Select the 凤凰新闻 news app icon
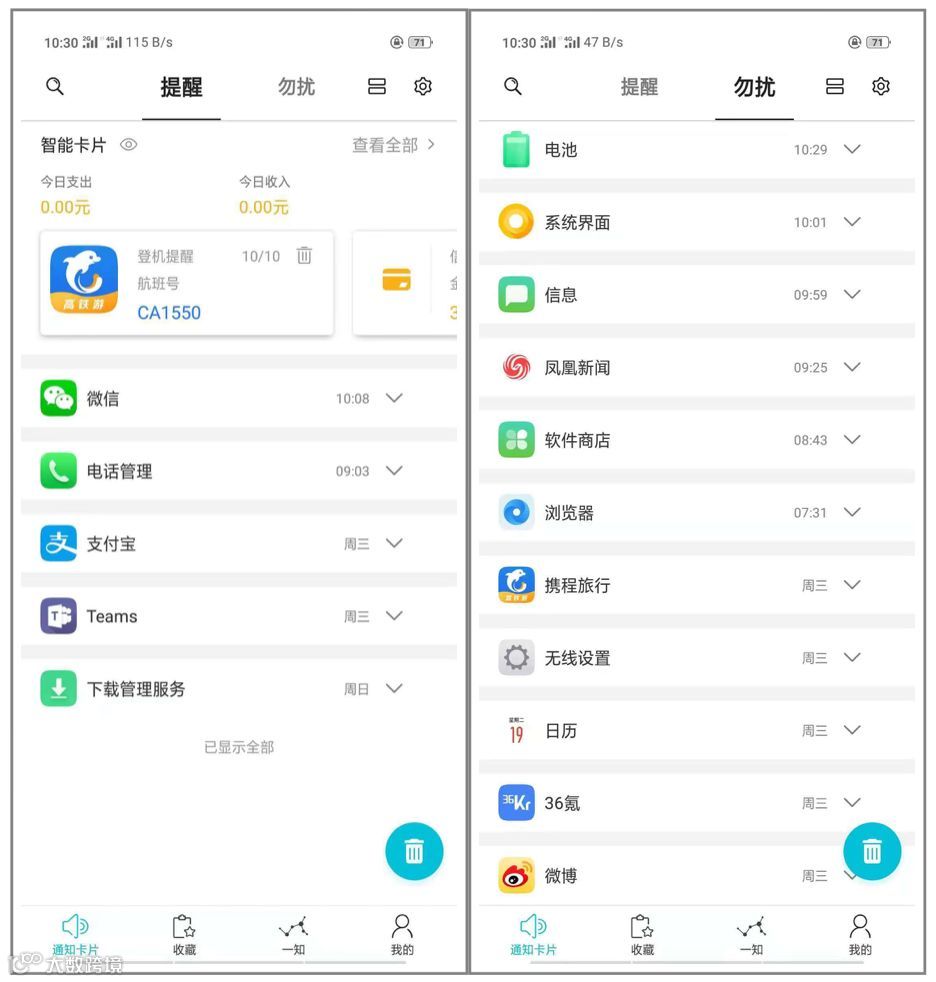The height and width of the screenshot is (982, 936). click(516, 367)
